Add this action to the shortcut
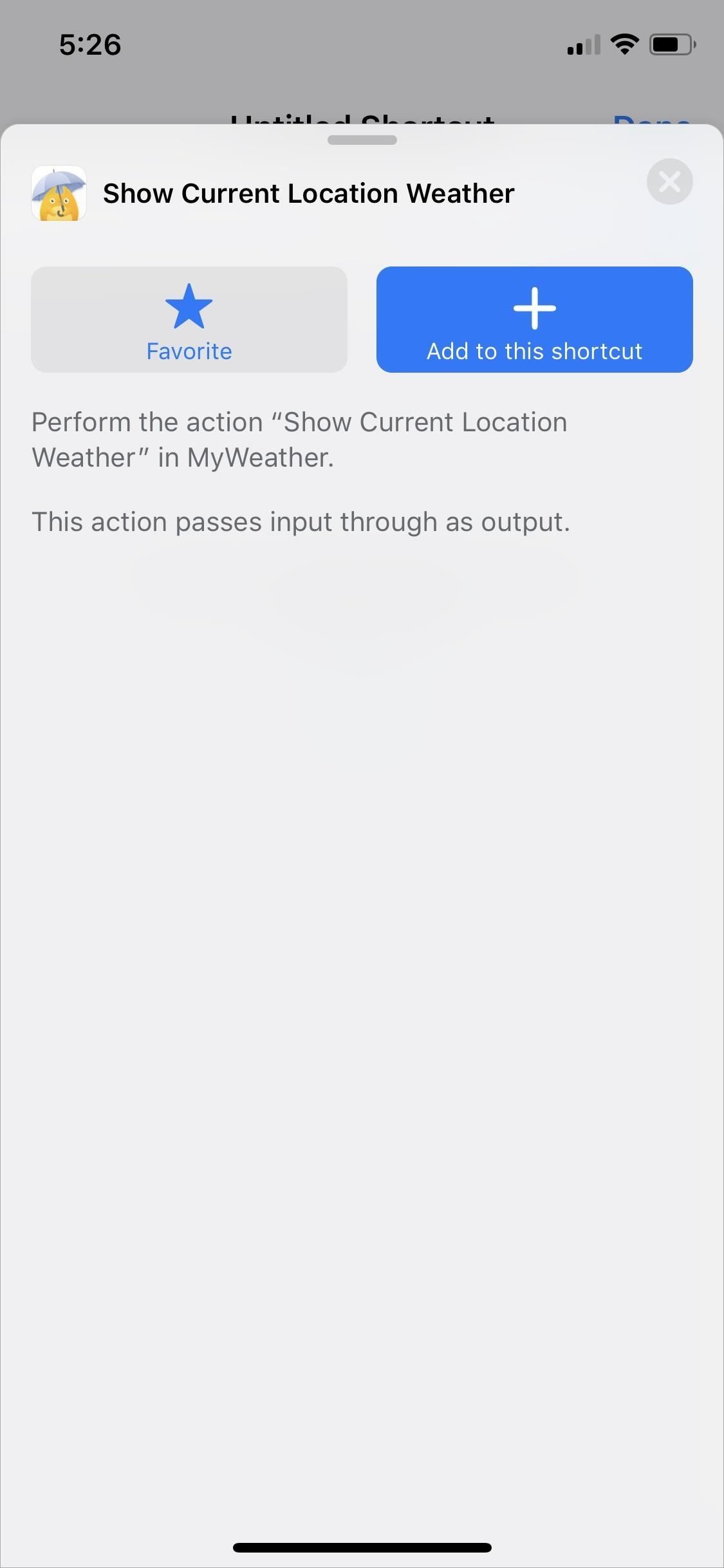Viewport: 724px width, 1568px height. (534, 319)
